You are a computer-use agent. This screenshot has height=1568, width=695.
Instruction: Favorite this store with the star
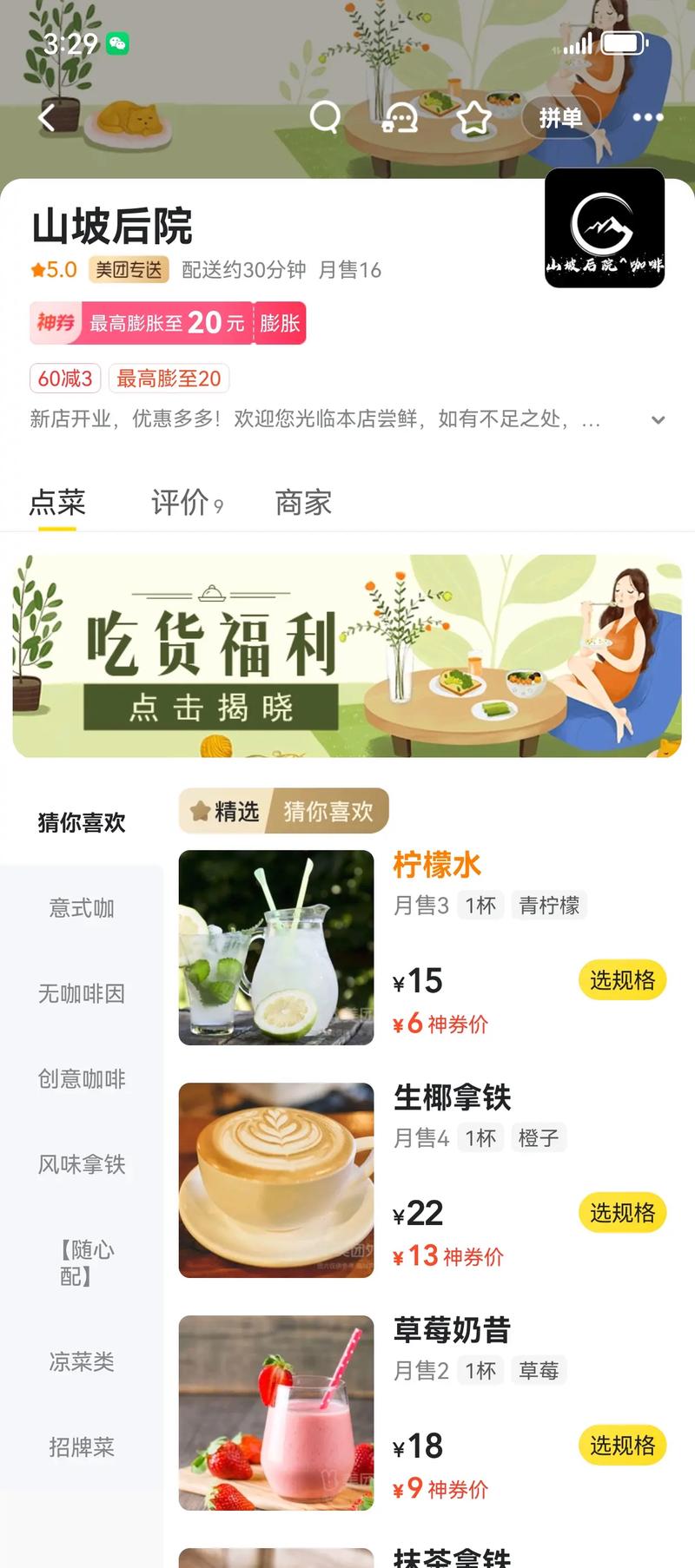click(474, 117)
